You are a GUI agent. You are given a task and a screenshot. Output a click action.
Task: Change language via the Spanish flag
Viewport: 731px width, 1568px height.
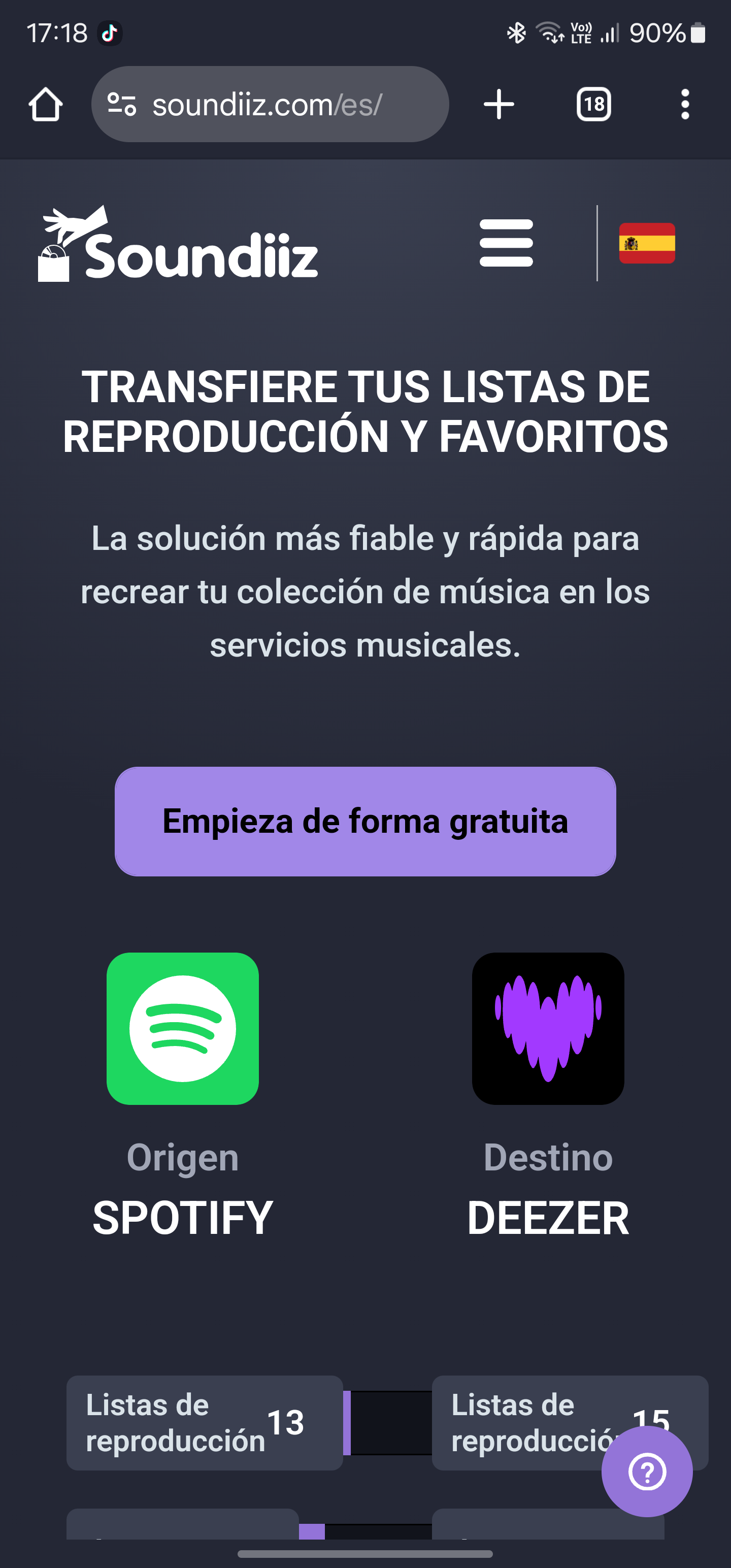tap(646, 243)
